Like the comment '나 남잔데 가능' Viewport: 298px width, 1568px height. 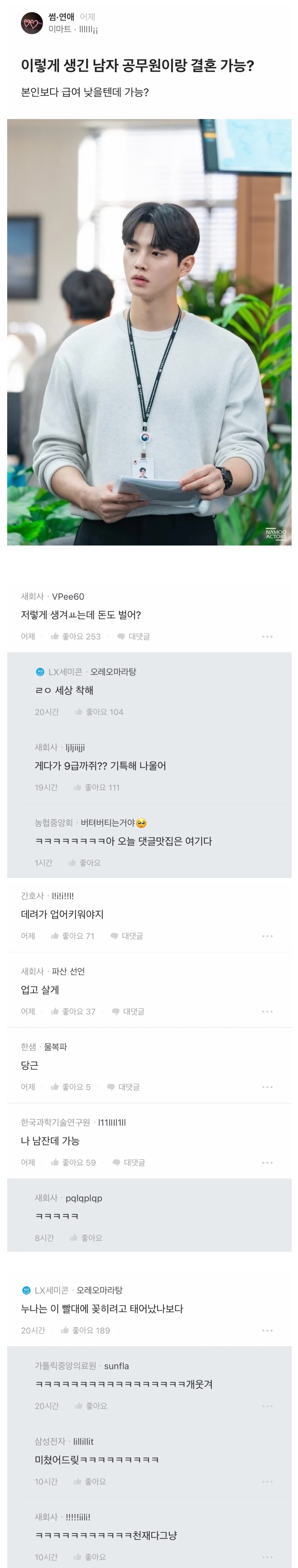(73, 1162)
